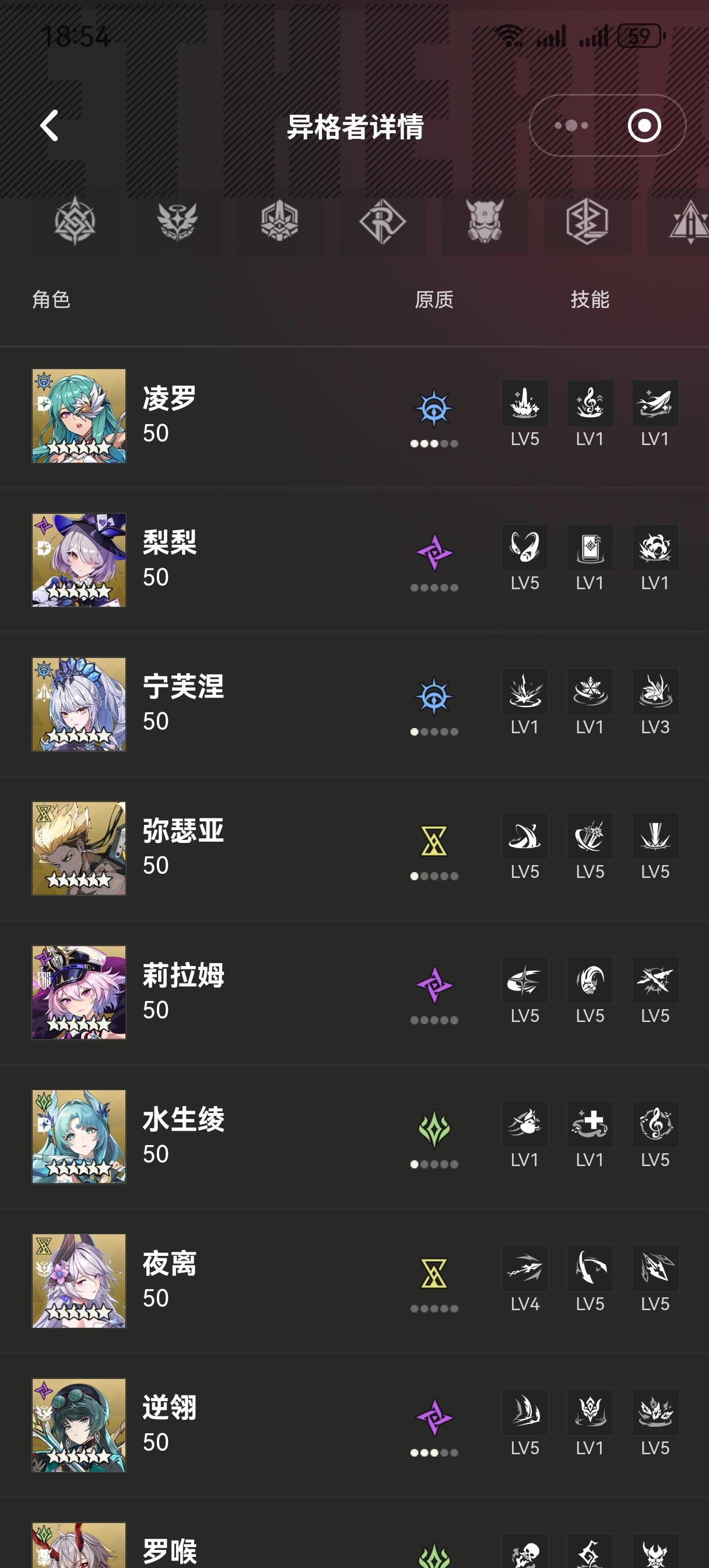Open 凌罗's character portrait

(x=80, y=416)
